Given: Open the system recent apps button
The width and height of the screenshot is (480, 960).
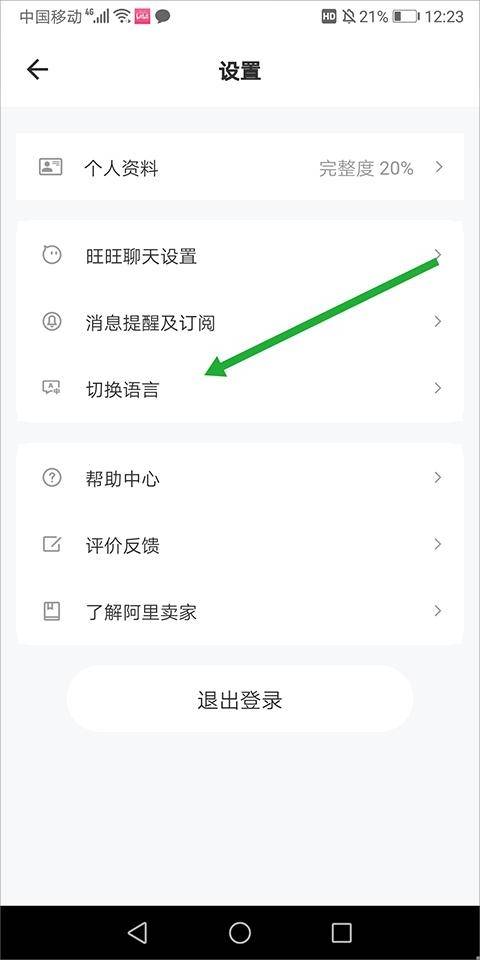Looking at the screenshot, I should pos(342,932).
